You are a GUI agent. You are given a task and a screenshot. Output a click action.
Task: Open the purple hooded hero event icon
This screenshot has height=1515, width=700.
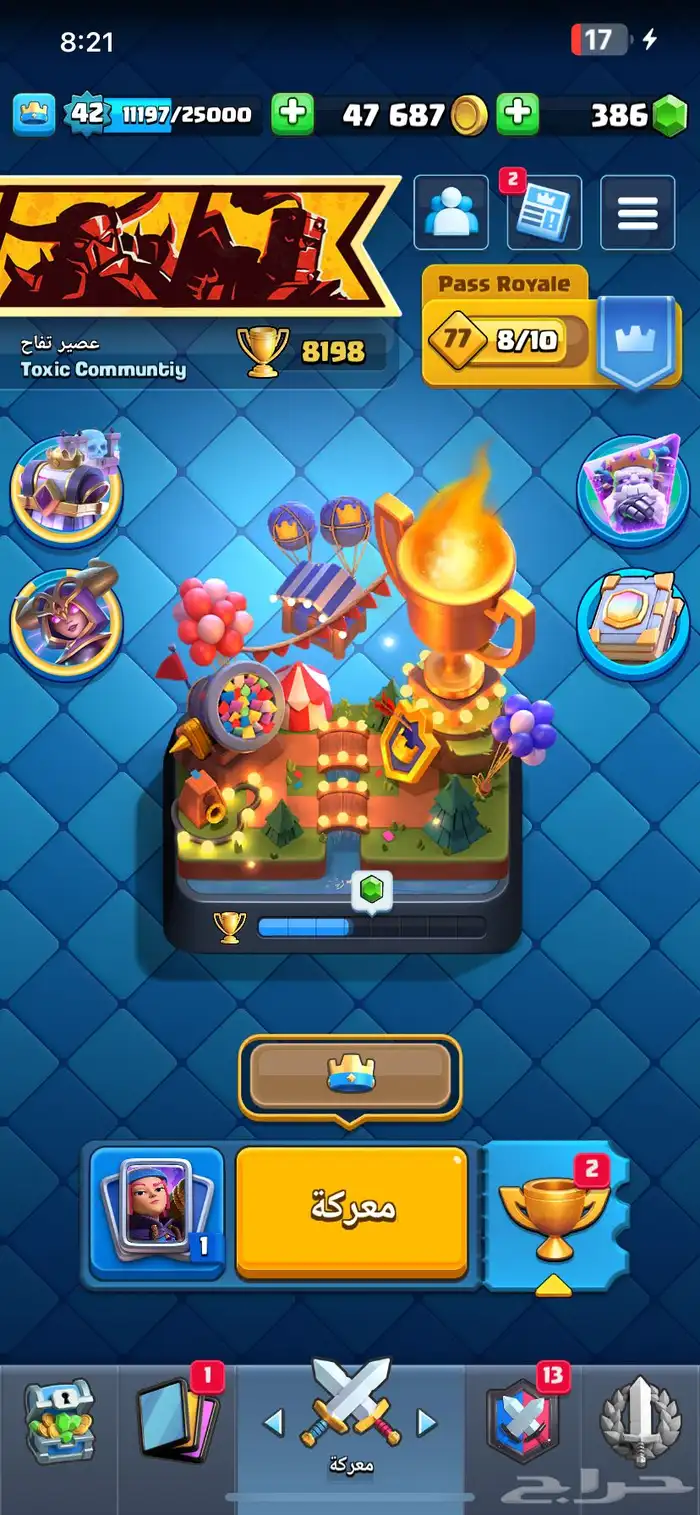[x=66, y=617]
